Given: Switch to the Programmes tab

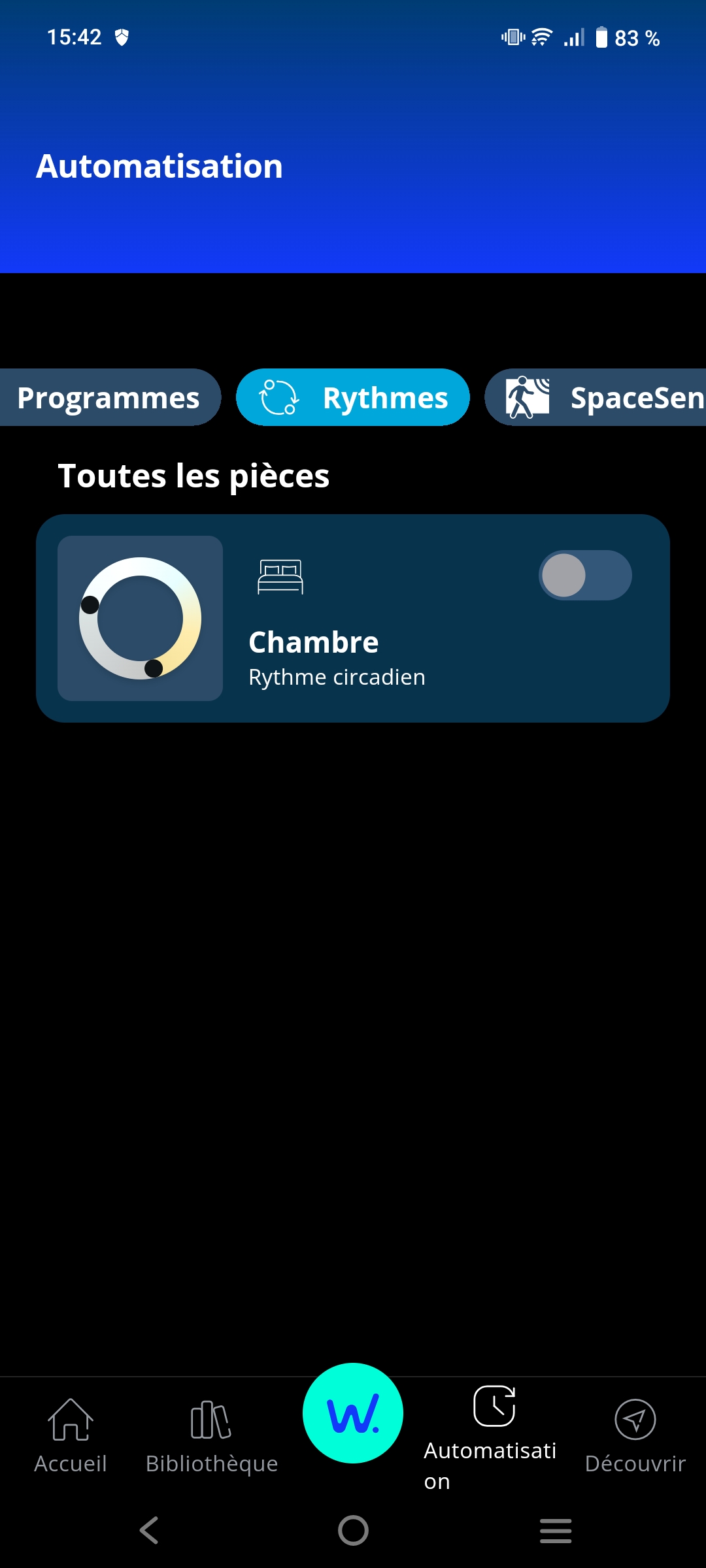Looking at the screenshot, I should coord(109,397).
